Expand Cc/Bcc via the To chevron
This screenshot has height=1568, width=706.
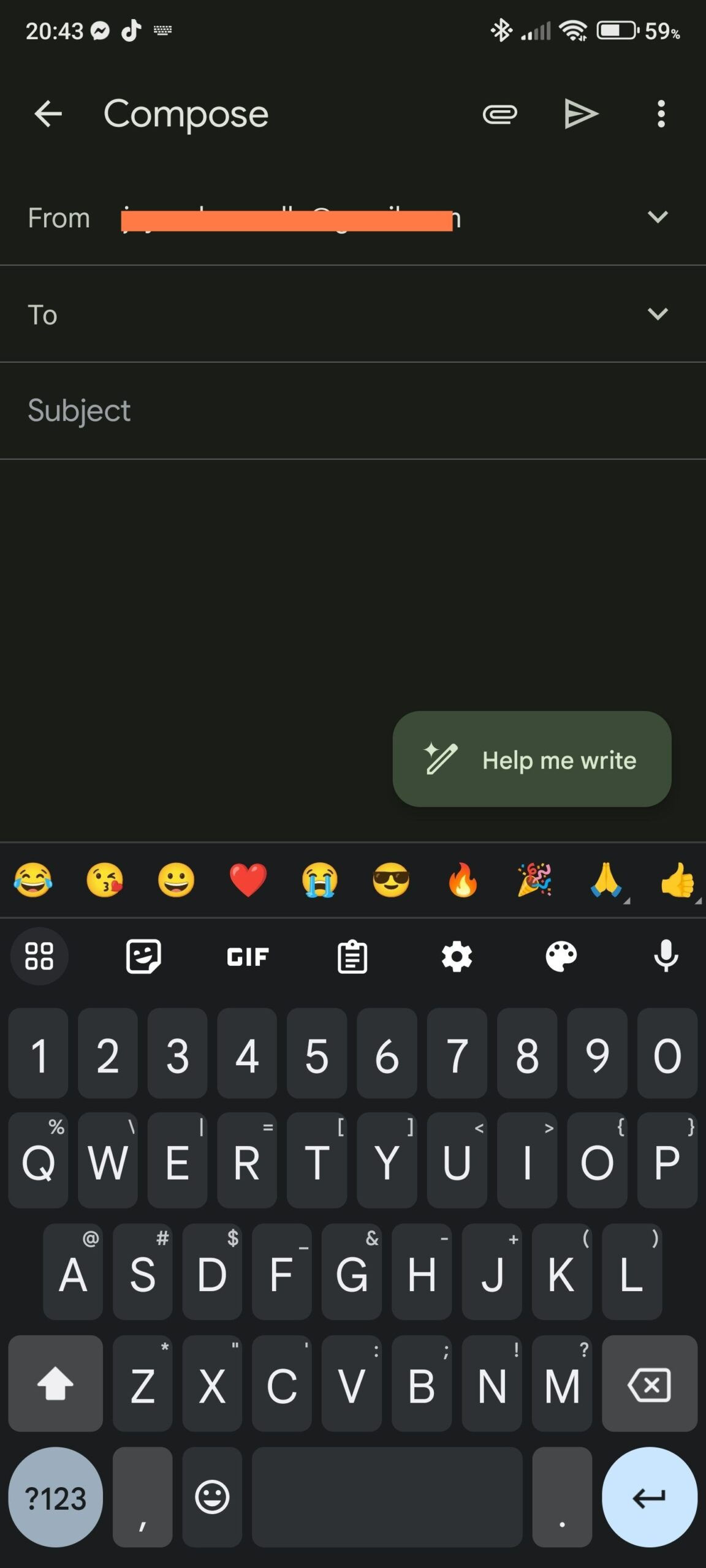point(658,314)
